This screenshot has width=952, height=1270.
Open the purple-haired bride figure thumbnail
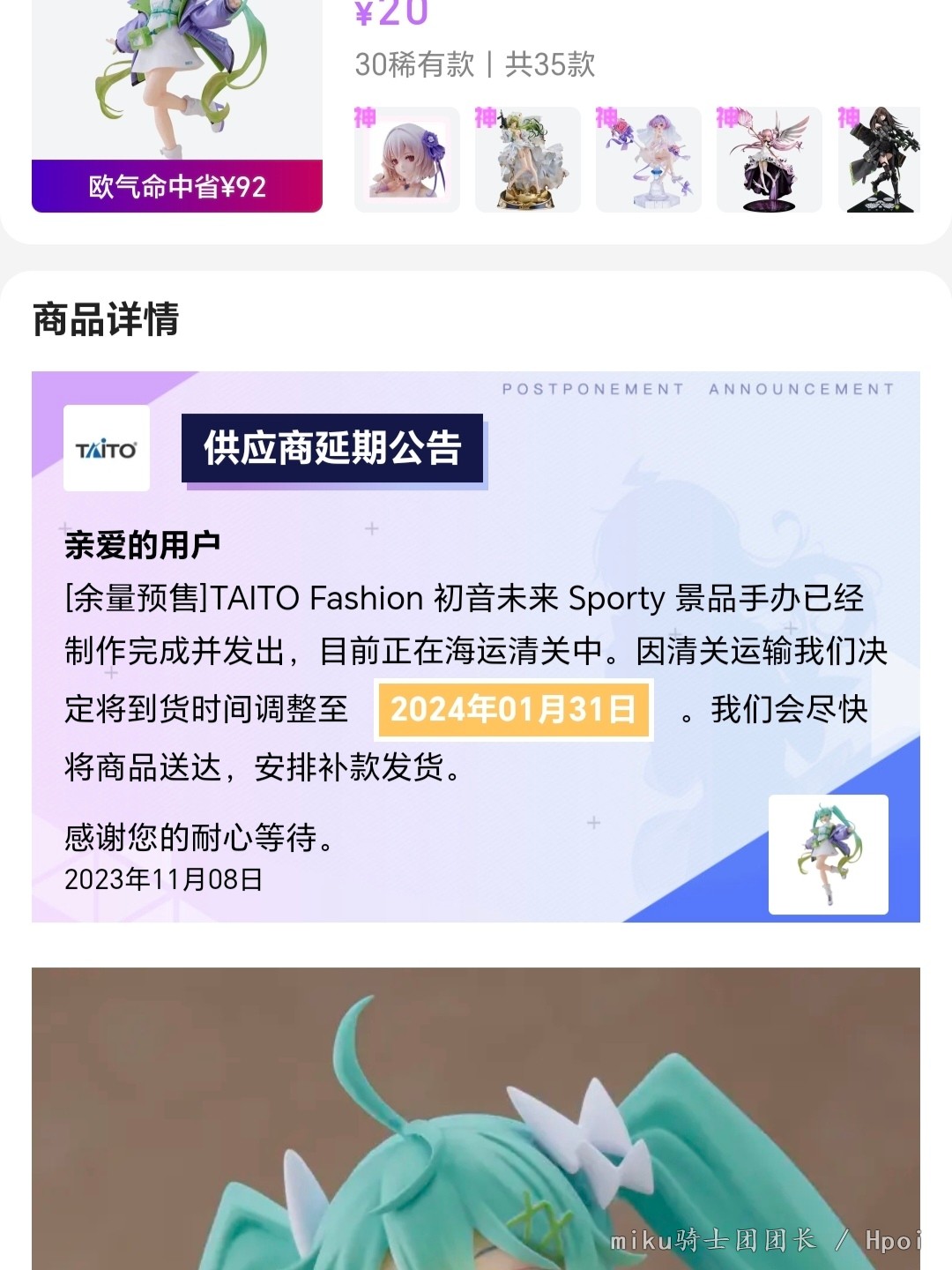(x=648, y=161)
